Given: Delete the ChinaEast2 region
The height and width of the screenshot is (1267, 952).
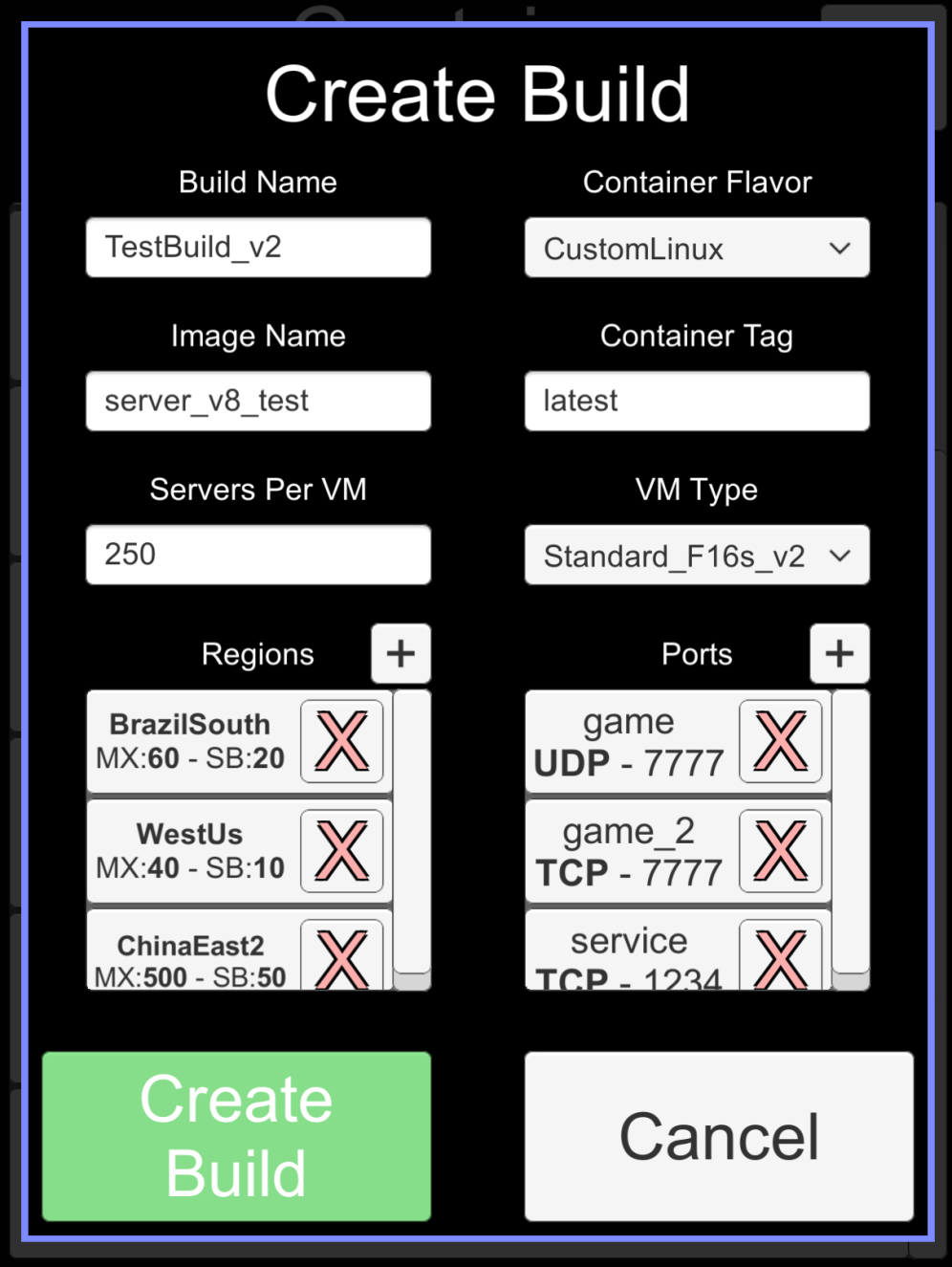Looking at the screenshot, I should (342, 958).
